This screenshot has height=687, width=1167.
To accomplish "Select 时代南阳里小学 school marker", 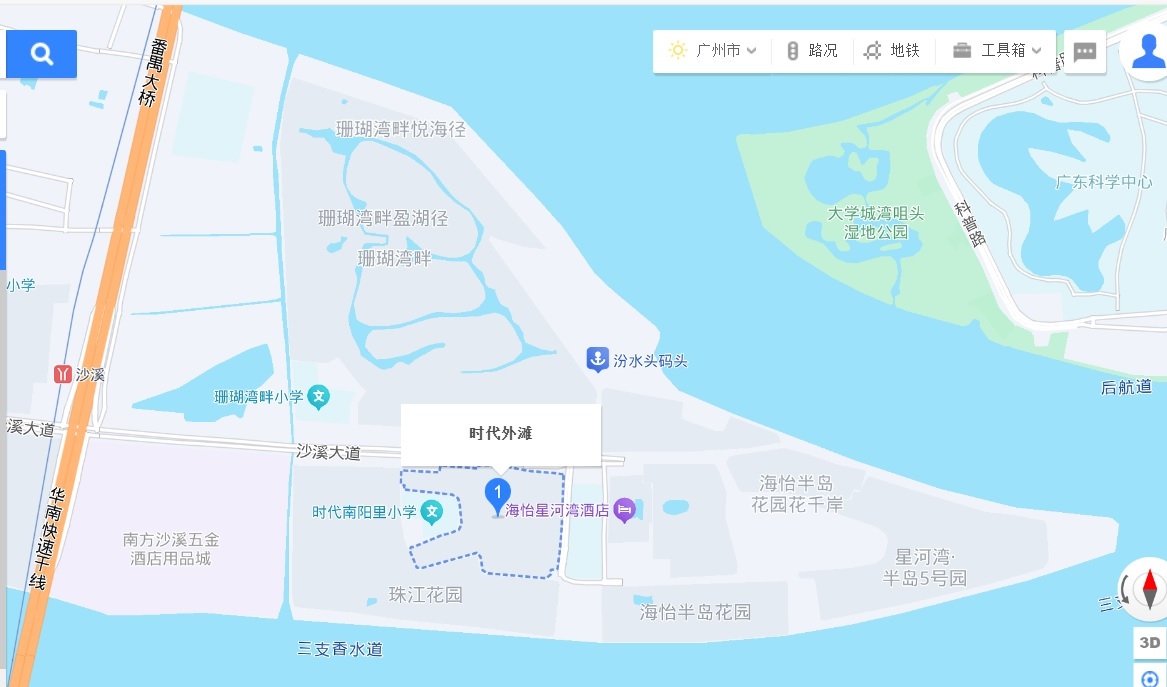I will 432,512.
